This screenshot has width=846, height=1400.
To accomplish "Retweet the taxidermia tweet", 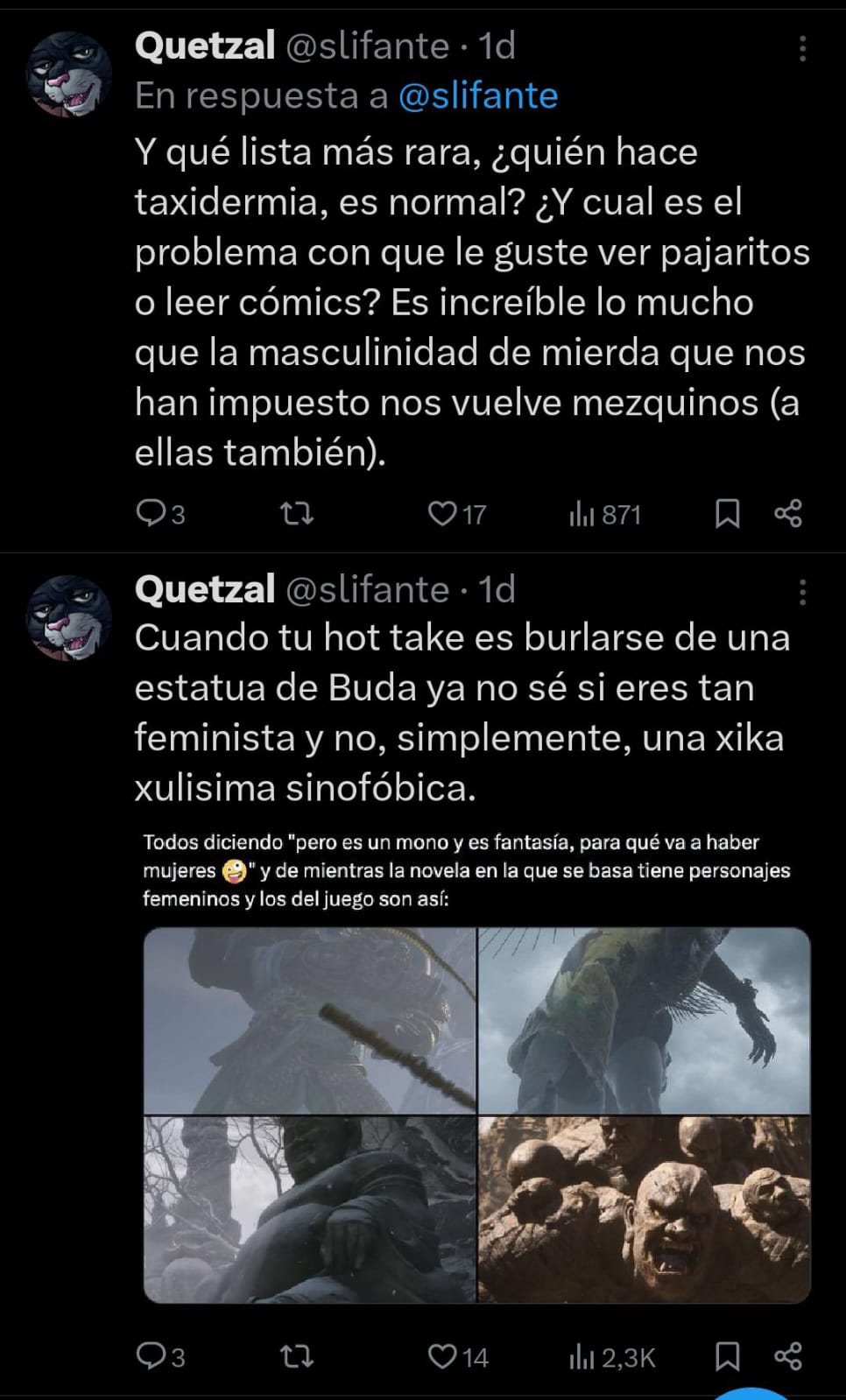I will pyautogui.click(x=297, y=513).
